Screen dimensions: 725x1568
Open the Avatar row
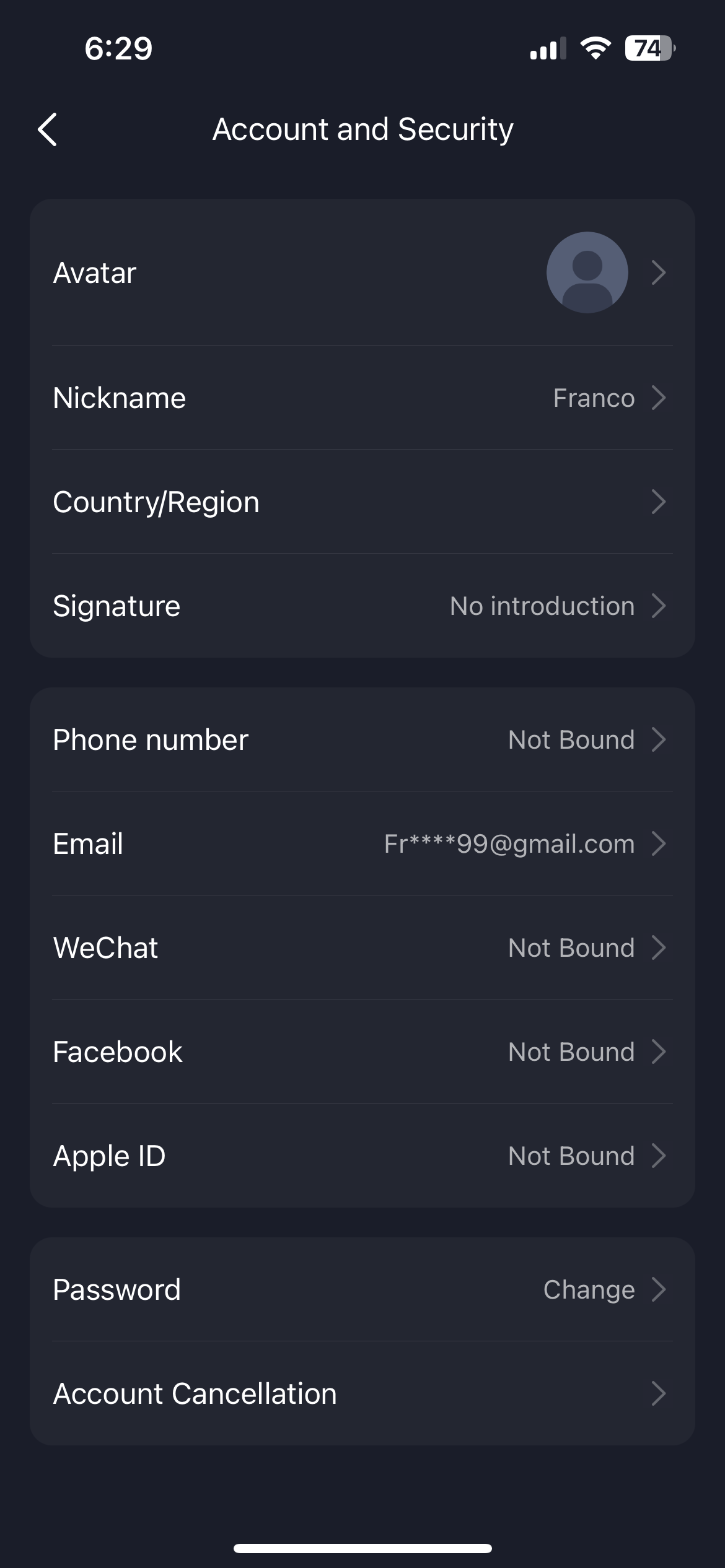coord(362,272)
